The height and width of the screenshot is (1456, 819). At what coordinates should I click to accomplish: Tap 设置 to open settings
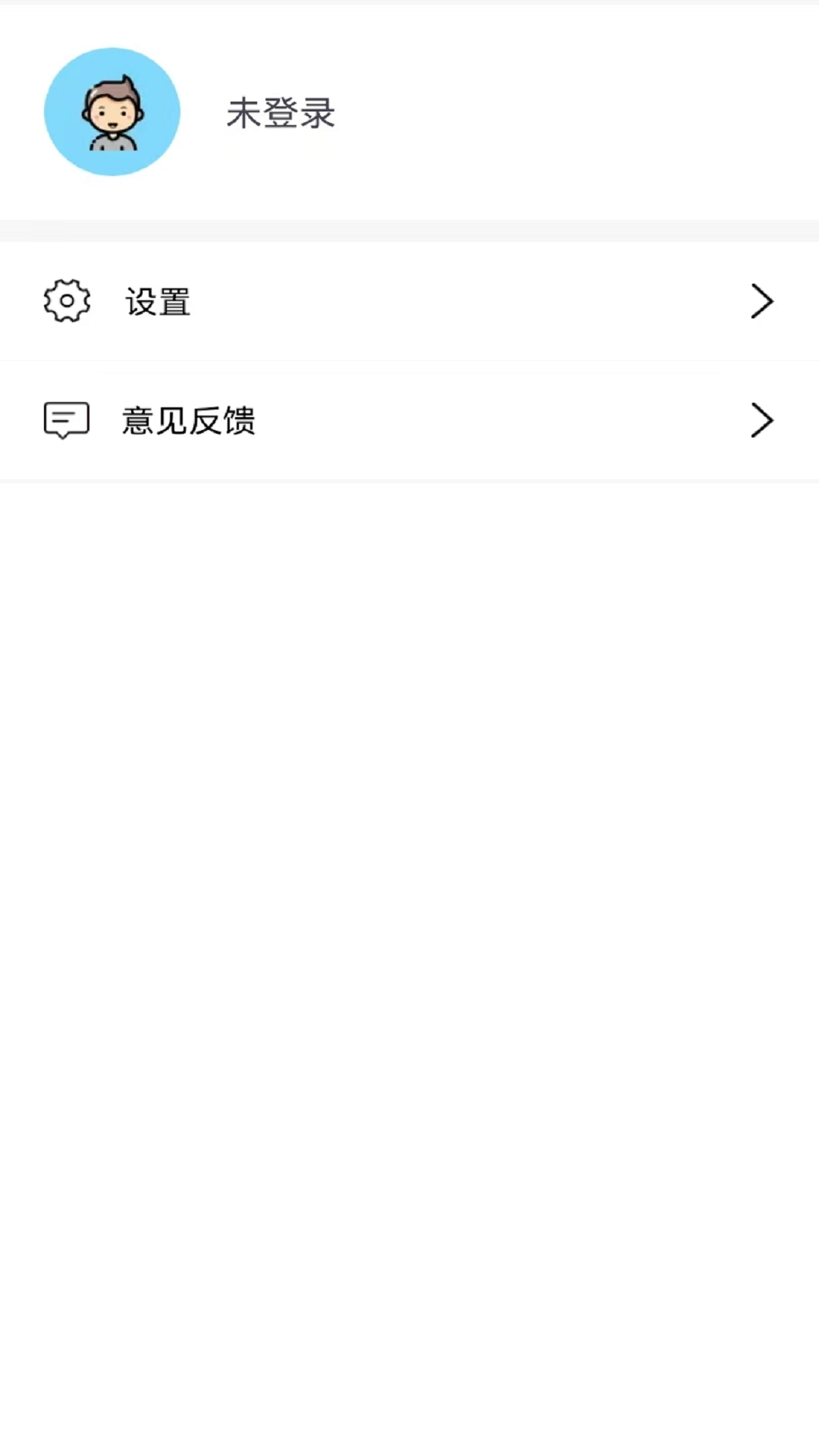(x=157, y=301)
